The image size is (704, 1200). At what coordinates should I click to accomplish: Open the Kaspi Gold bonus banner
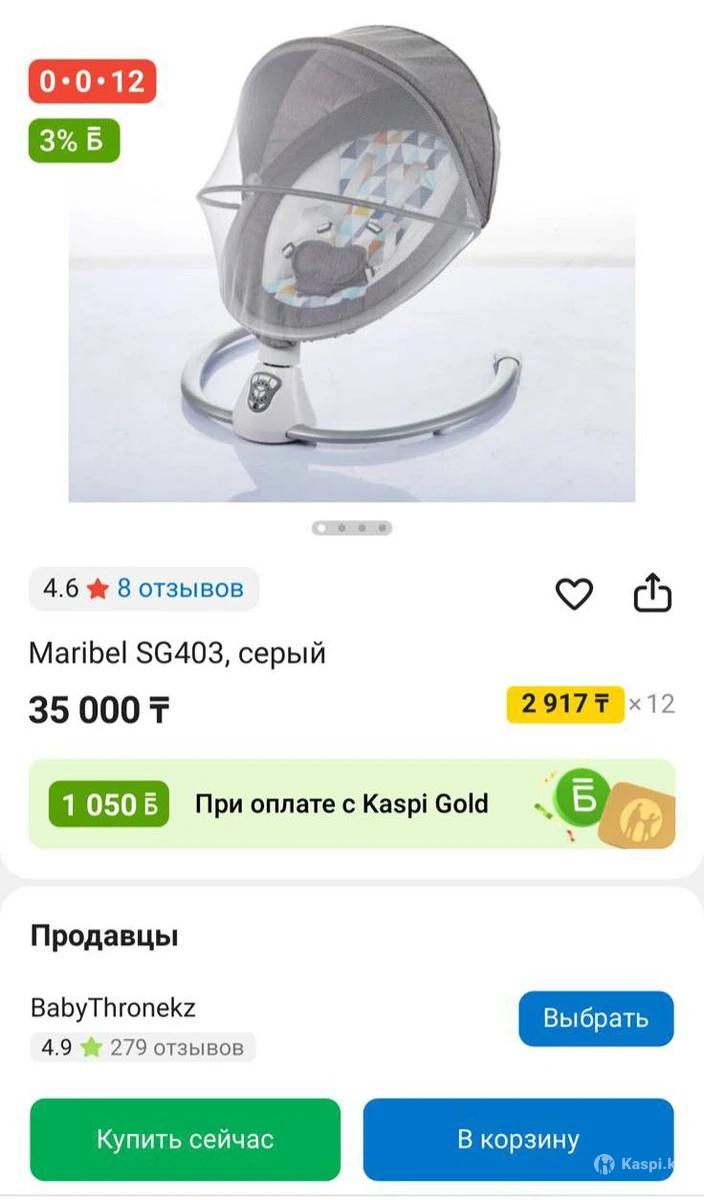[x=351, y=804]
